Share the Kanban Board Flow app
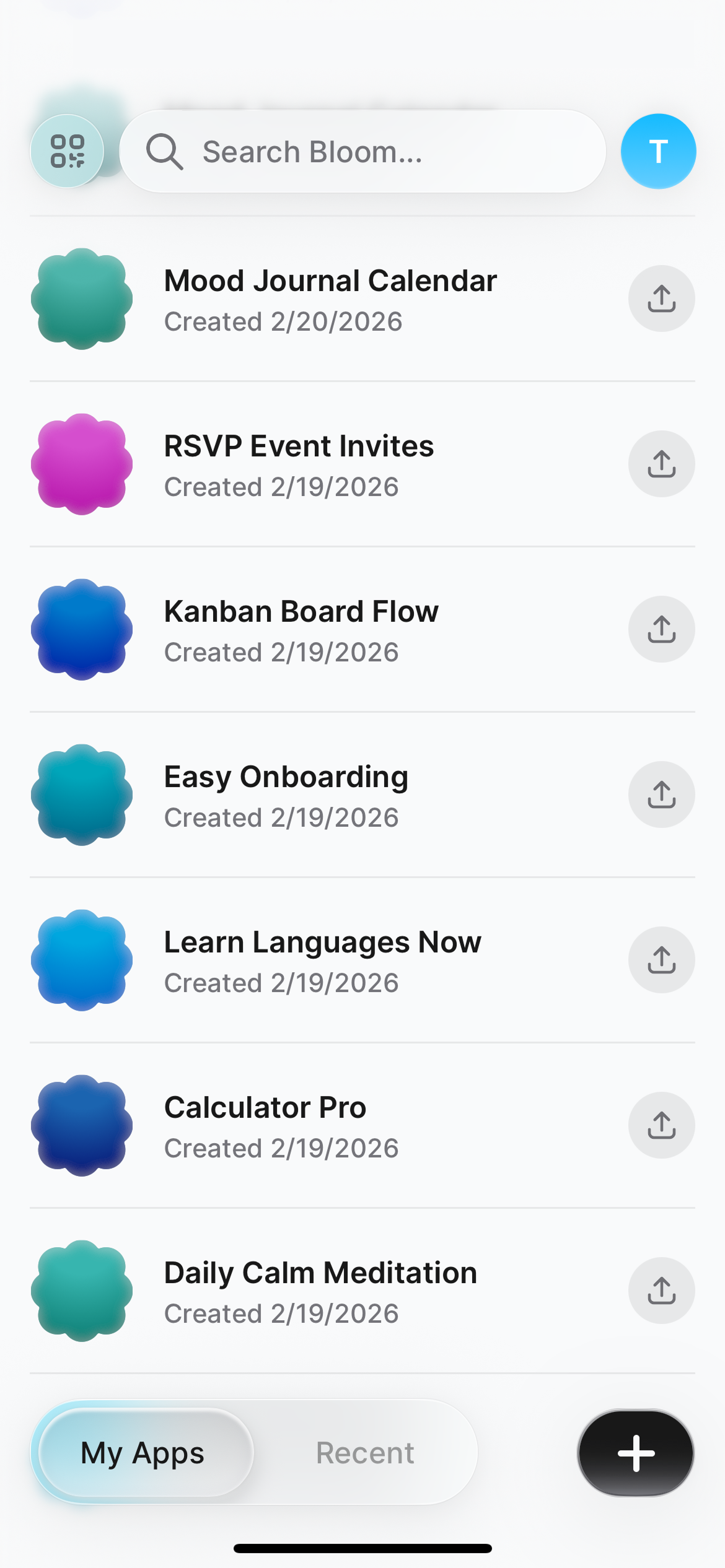 (661, 629)
